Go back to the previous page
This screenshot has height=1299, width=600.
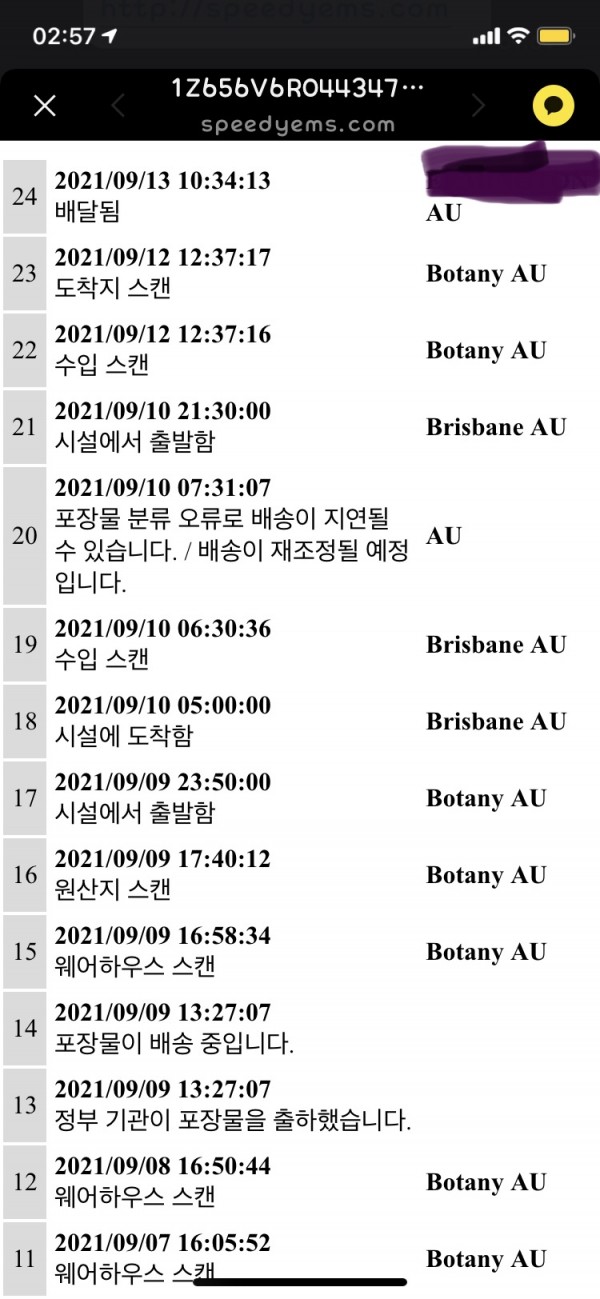tap(118, 105)
